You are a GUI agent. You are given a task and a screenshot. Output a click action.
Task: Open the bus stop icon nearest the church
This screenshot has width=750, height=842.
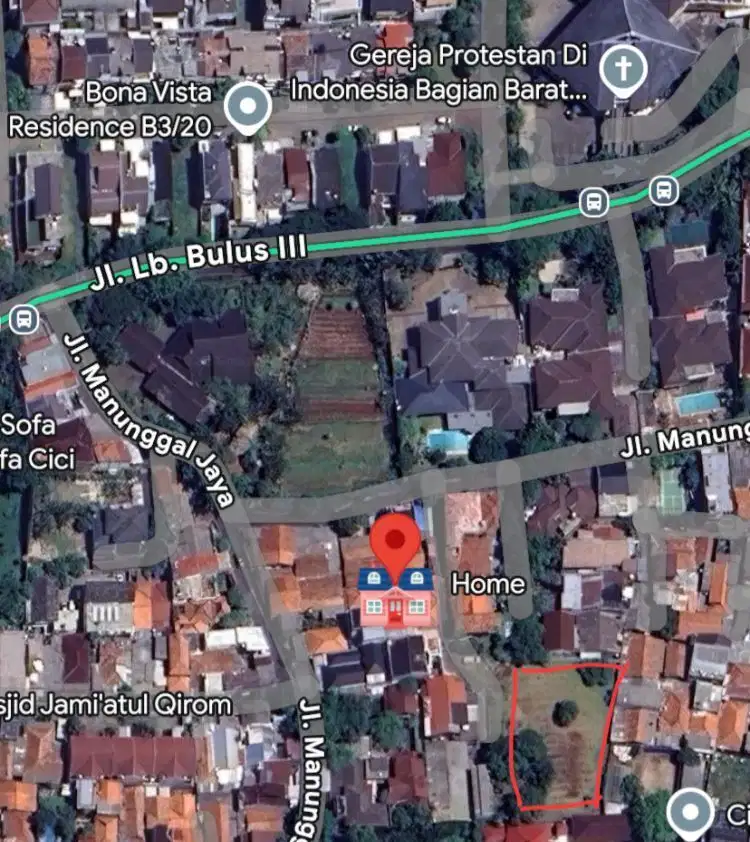[x=663, y=190]
